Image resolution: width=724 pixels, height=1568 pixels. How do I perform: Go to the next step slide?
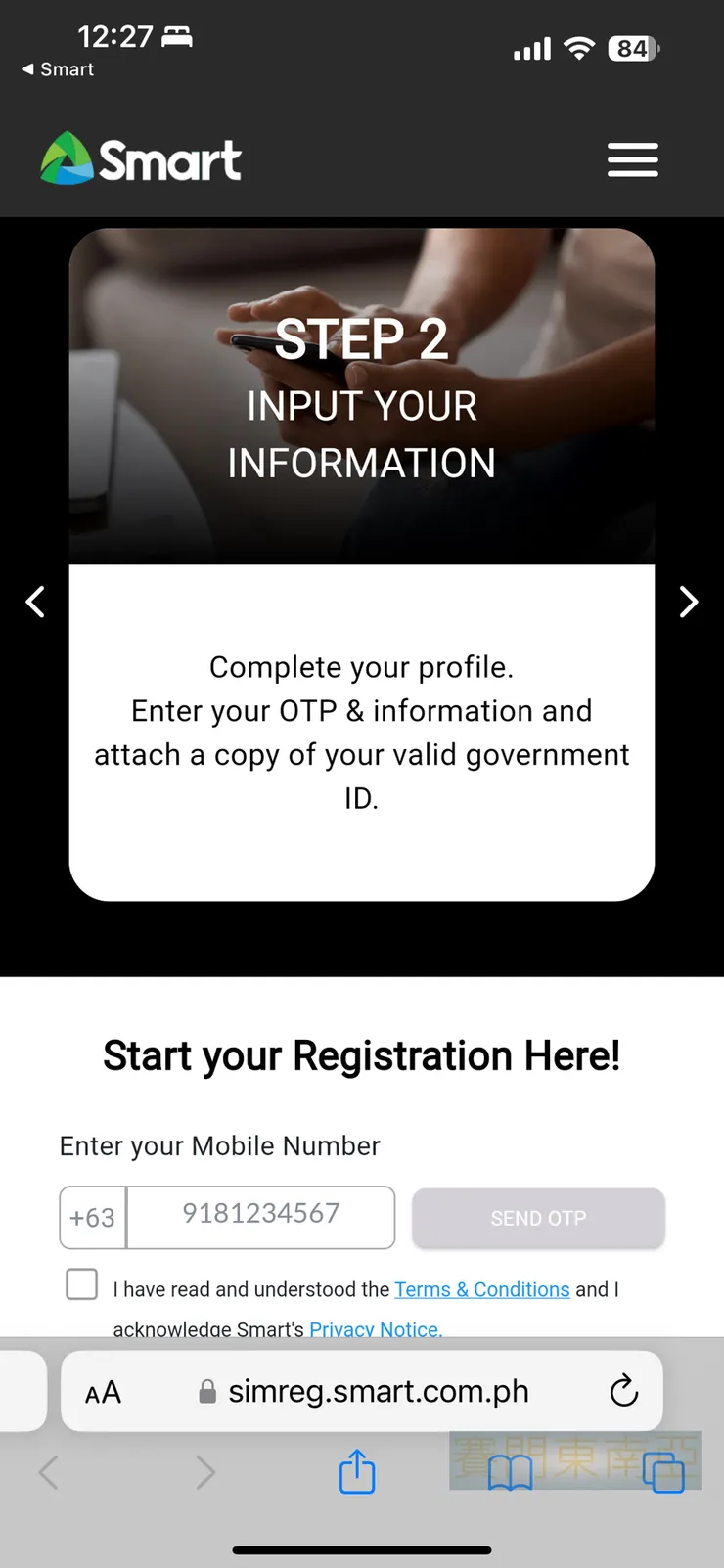point(688,602)
